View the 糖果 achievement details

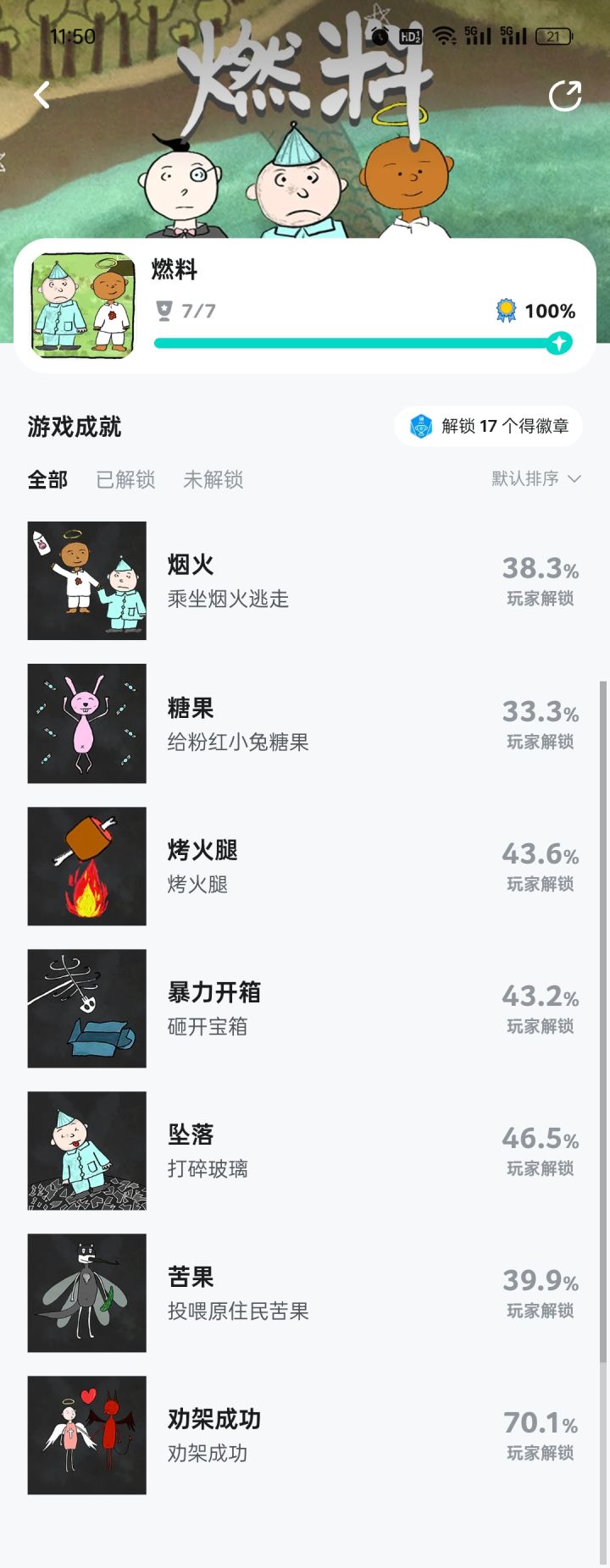coord(305,724)
